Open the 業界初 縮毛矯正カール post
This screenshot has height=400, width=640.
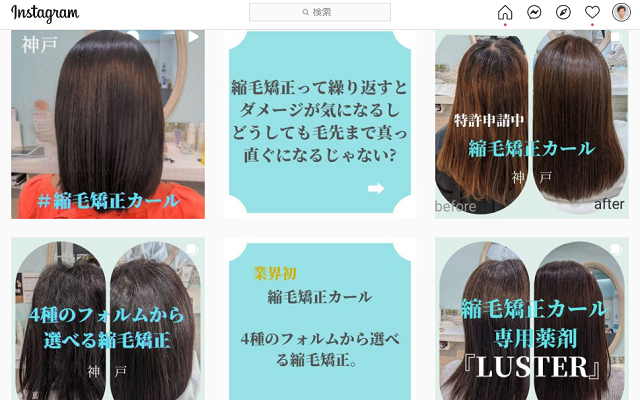320,320
